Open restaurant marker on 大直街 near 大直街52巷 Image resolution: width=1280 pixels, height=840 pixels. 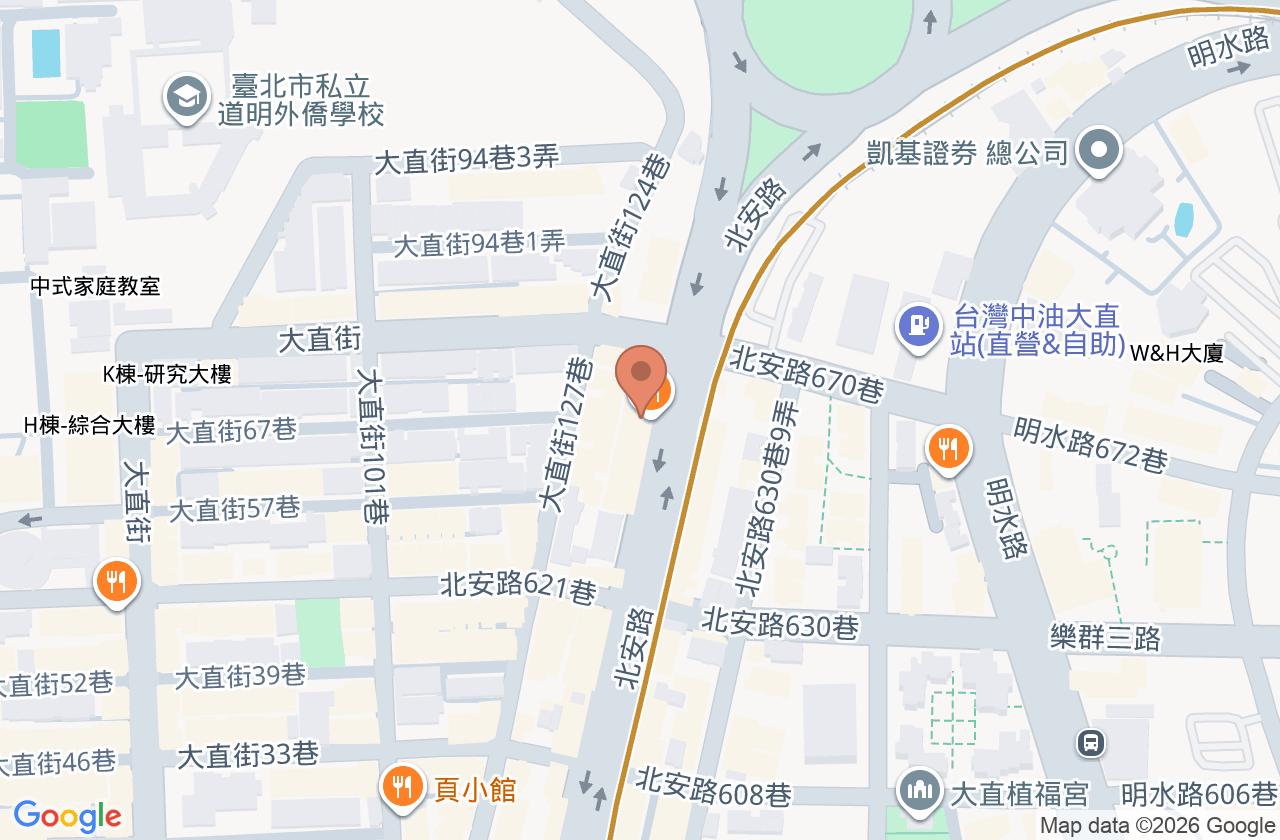(117, 582)
